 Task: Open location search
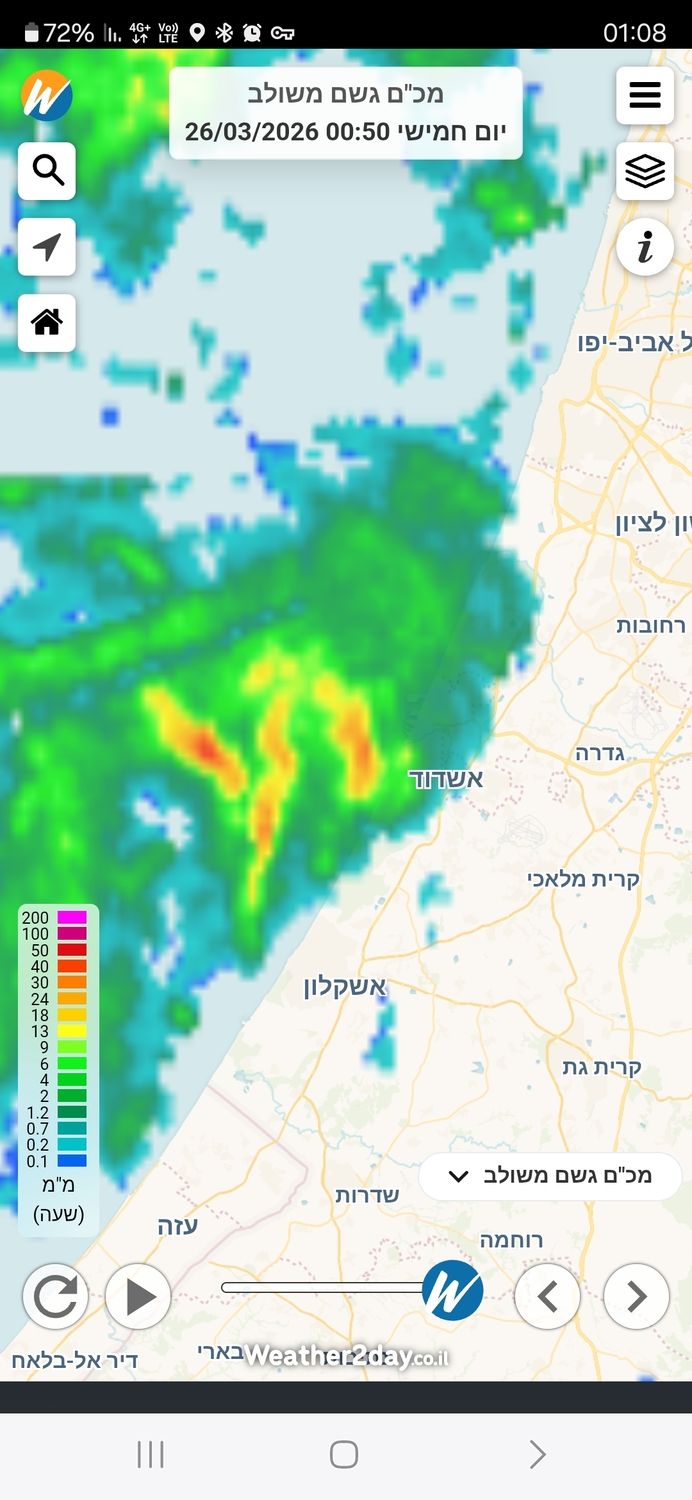pyautogui.click(x=47, y=171)
